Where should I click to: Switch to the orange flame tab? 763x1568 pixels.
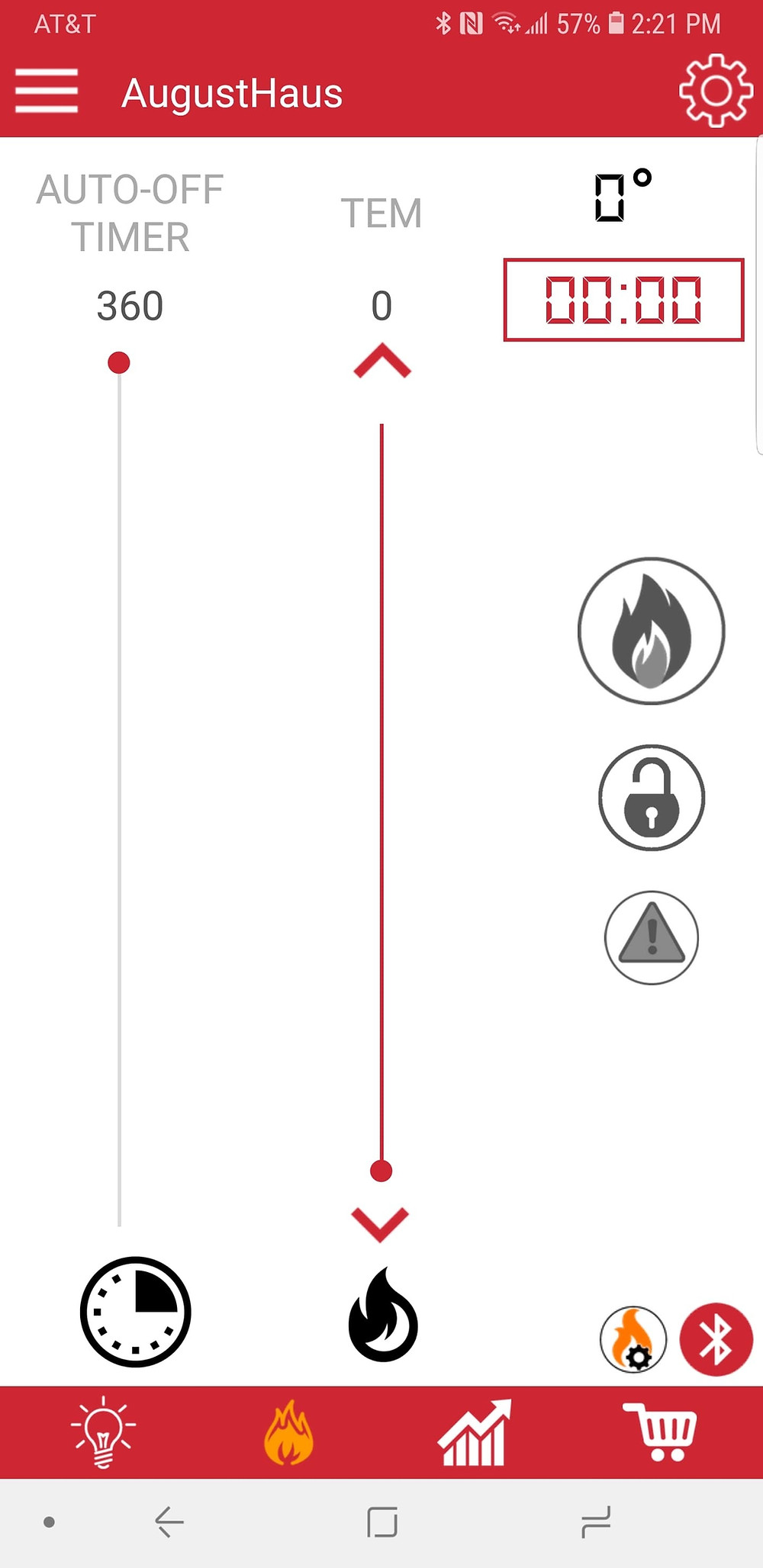(288, 1432)
